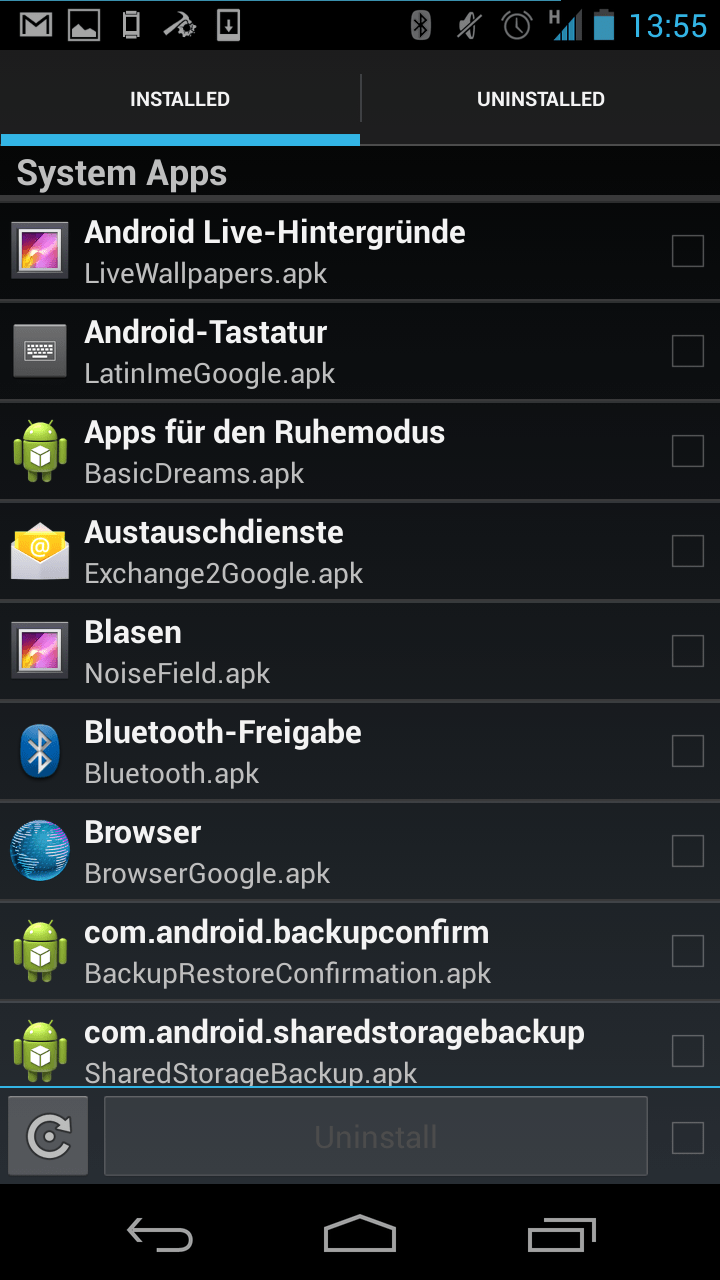Switch to the Uninstalled tab
The height and width of the screenshot is (1280, 720).
(x=540, y=99)
